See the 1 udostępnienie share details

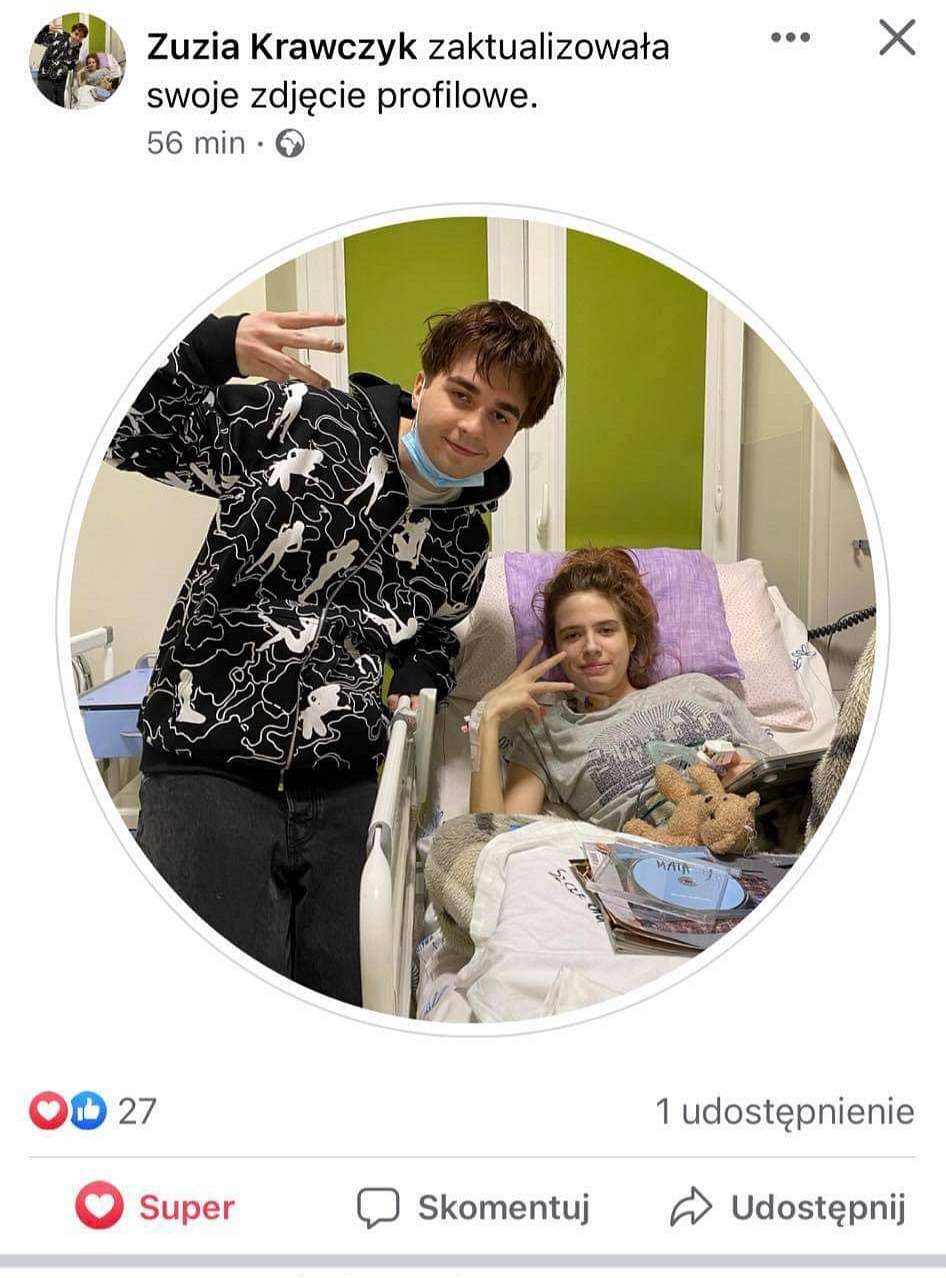tap(784, 1112)
